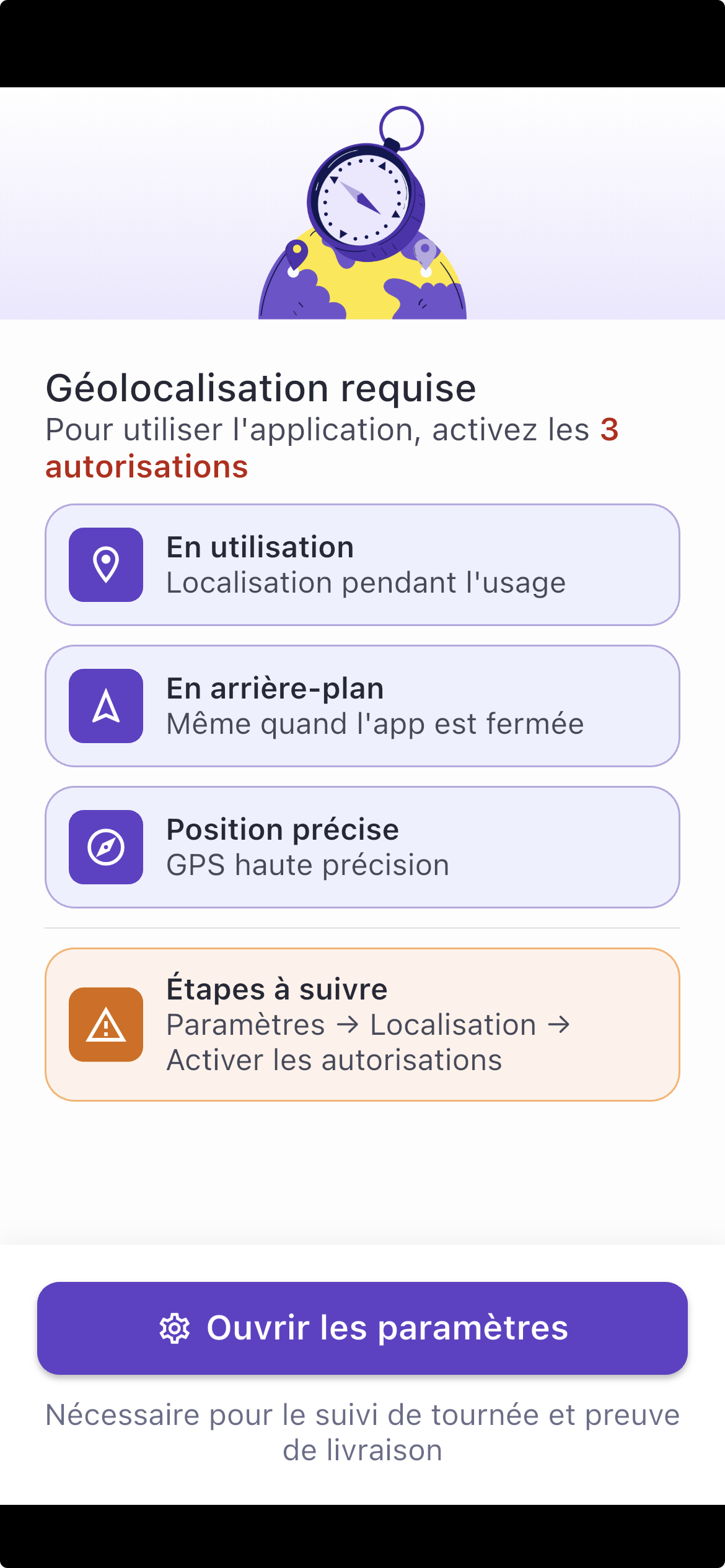
Task: Click the orange warning triangle icon
Action: point(106,1024)
